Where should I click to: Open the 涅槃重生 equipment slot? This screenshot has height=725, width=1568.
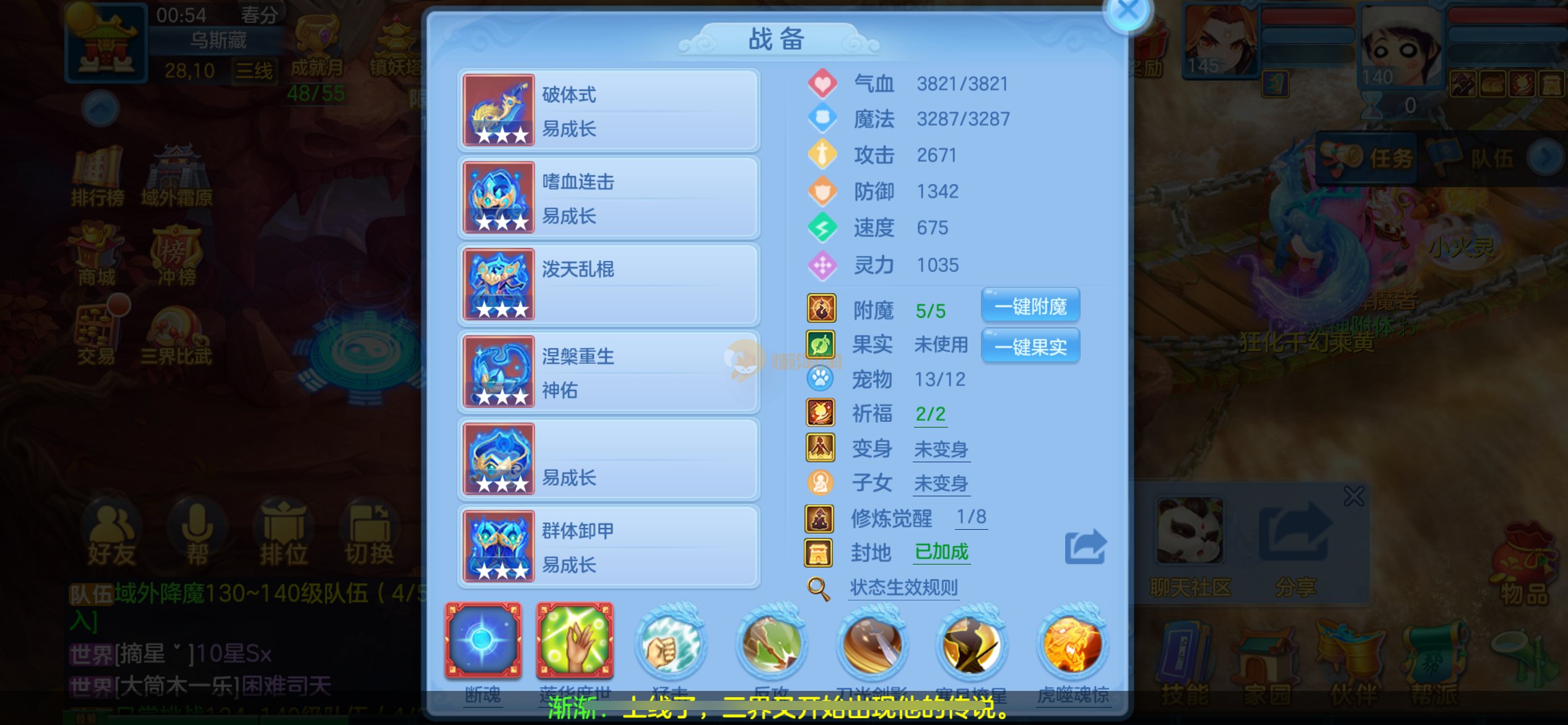(609, 372)
